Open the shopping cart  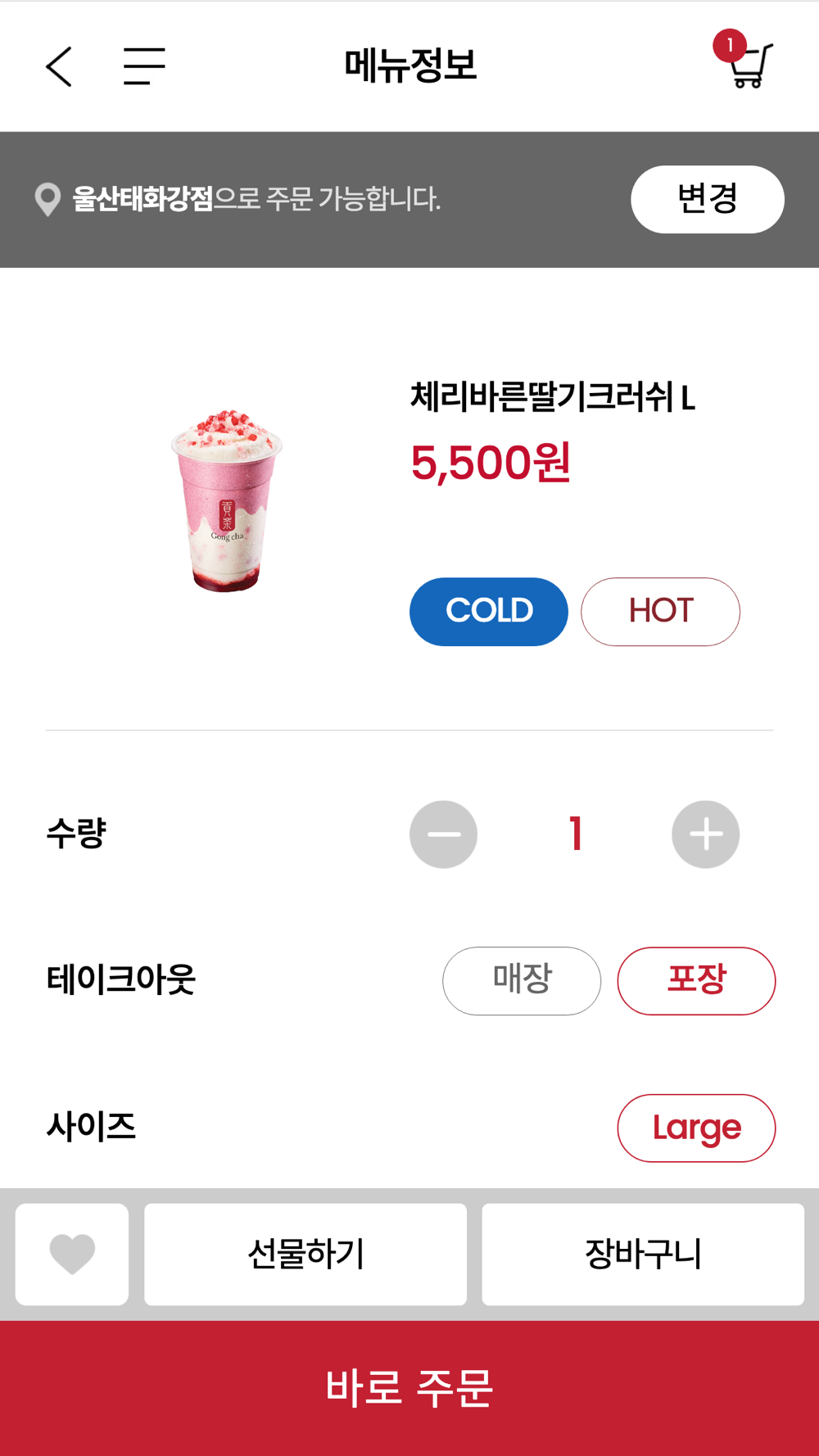(x=747, y=63)
